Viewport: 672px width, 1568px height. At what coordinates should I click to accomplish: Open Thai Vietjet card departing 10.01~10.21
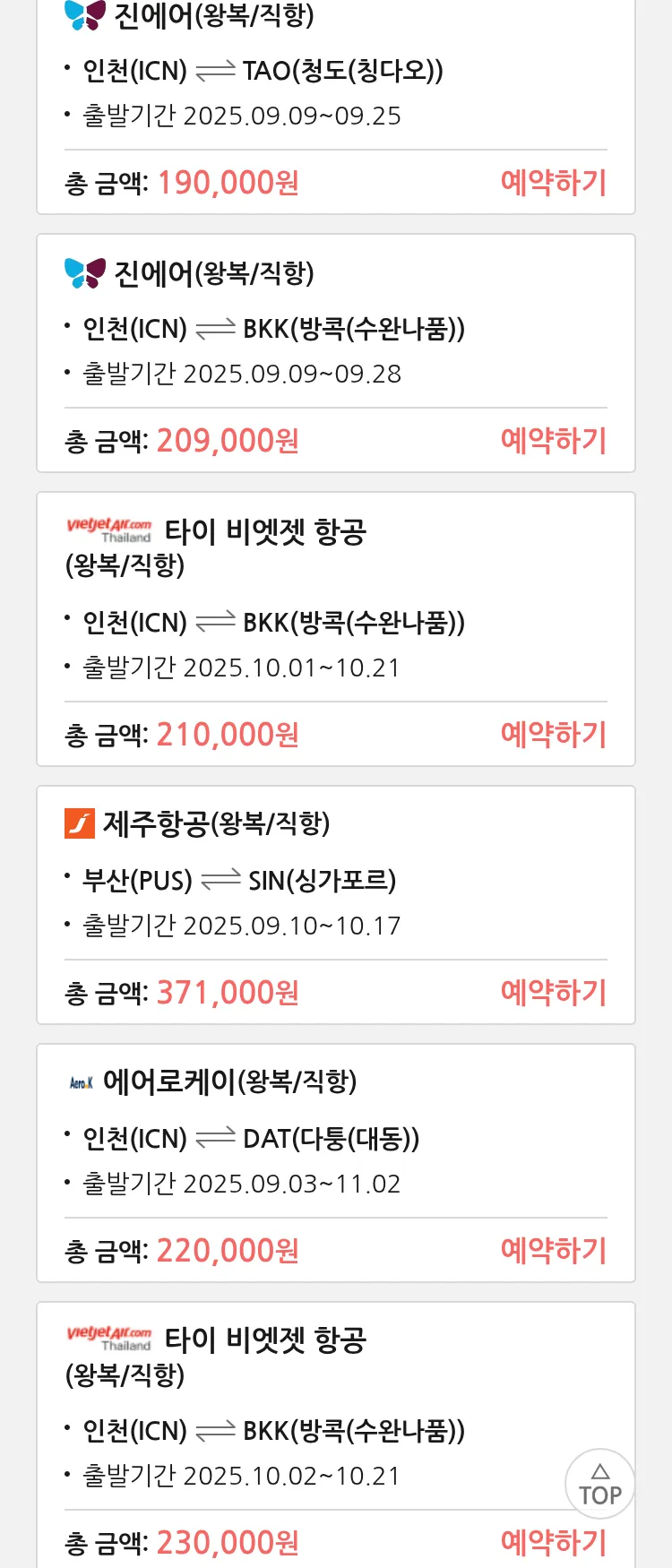coord(335,623)
